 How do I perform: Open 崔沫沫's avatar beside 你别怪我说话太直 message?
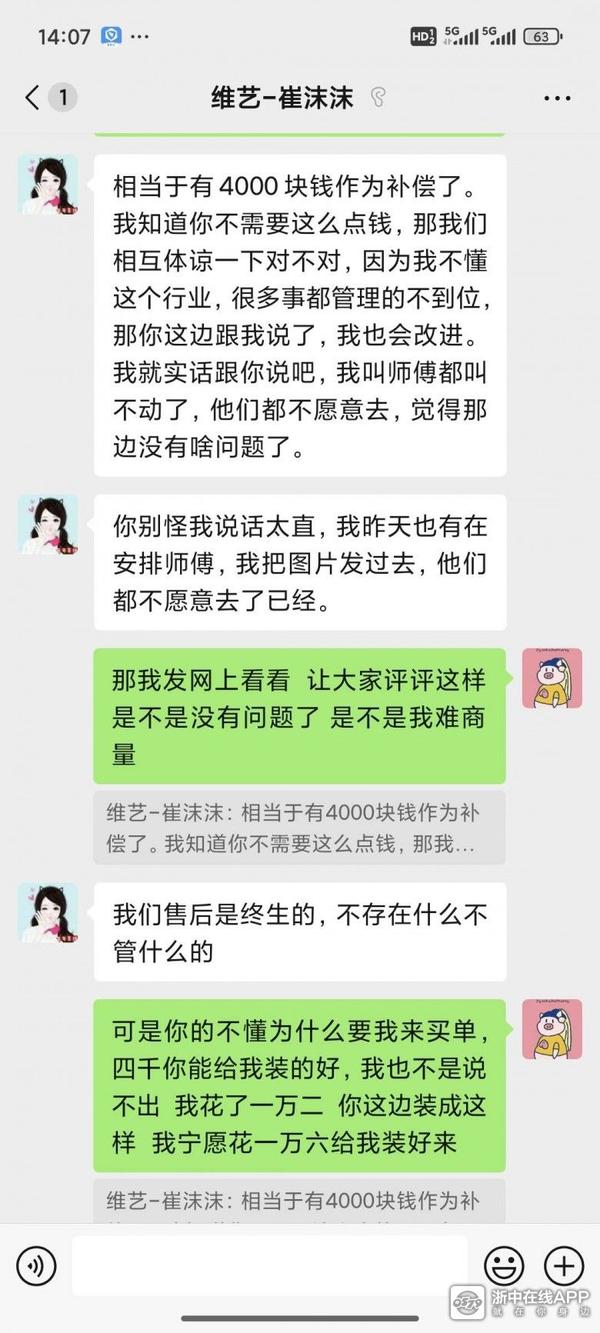pos(47,524)
